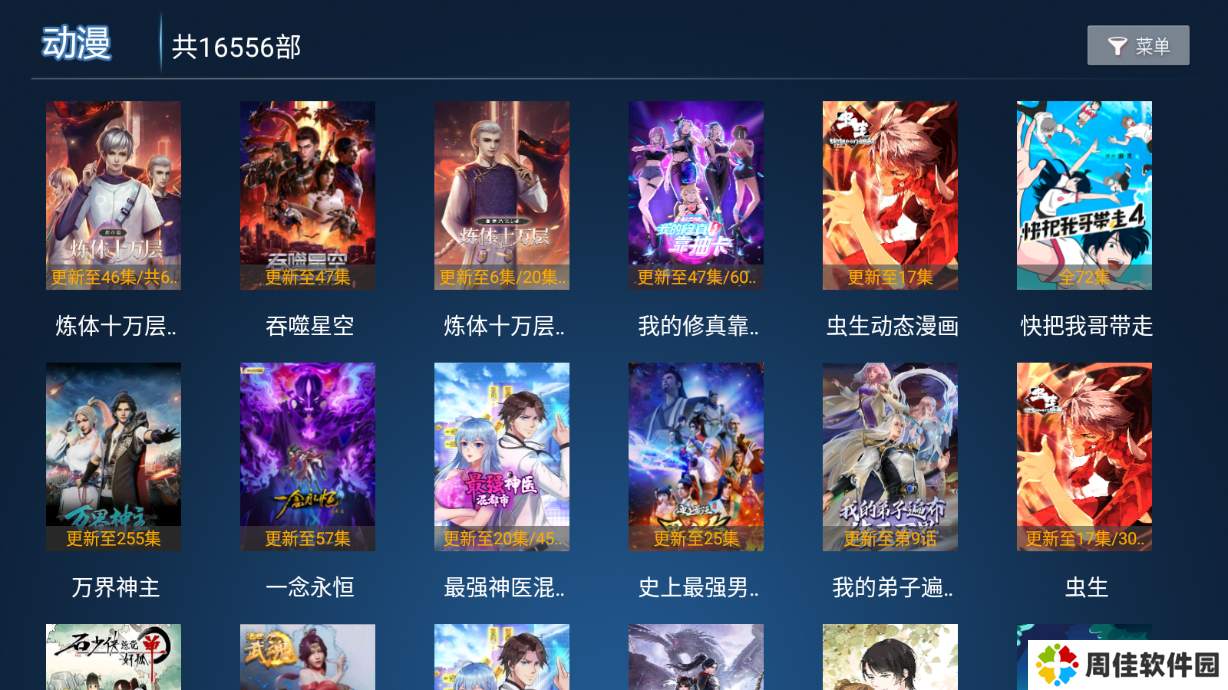Open 我的弟子遍布 anime card
This screenshot has height=690, width=1228.
pyautogui.click(x=890, y=456)
